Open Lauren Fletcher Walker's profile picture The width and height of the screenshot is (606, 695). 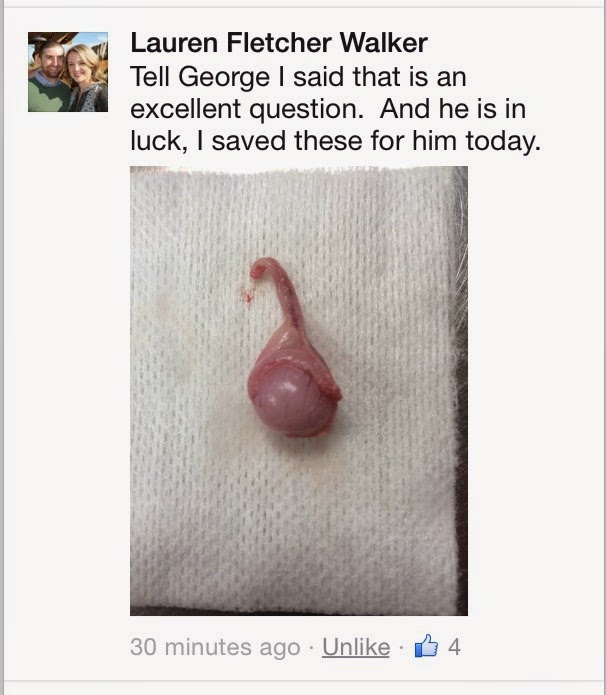pos(68,72)
